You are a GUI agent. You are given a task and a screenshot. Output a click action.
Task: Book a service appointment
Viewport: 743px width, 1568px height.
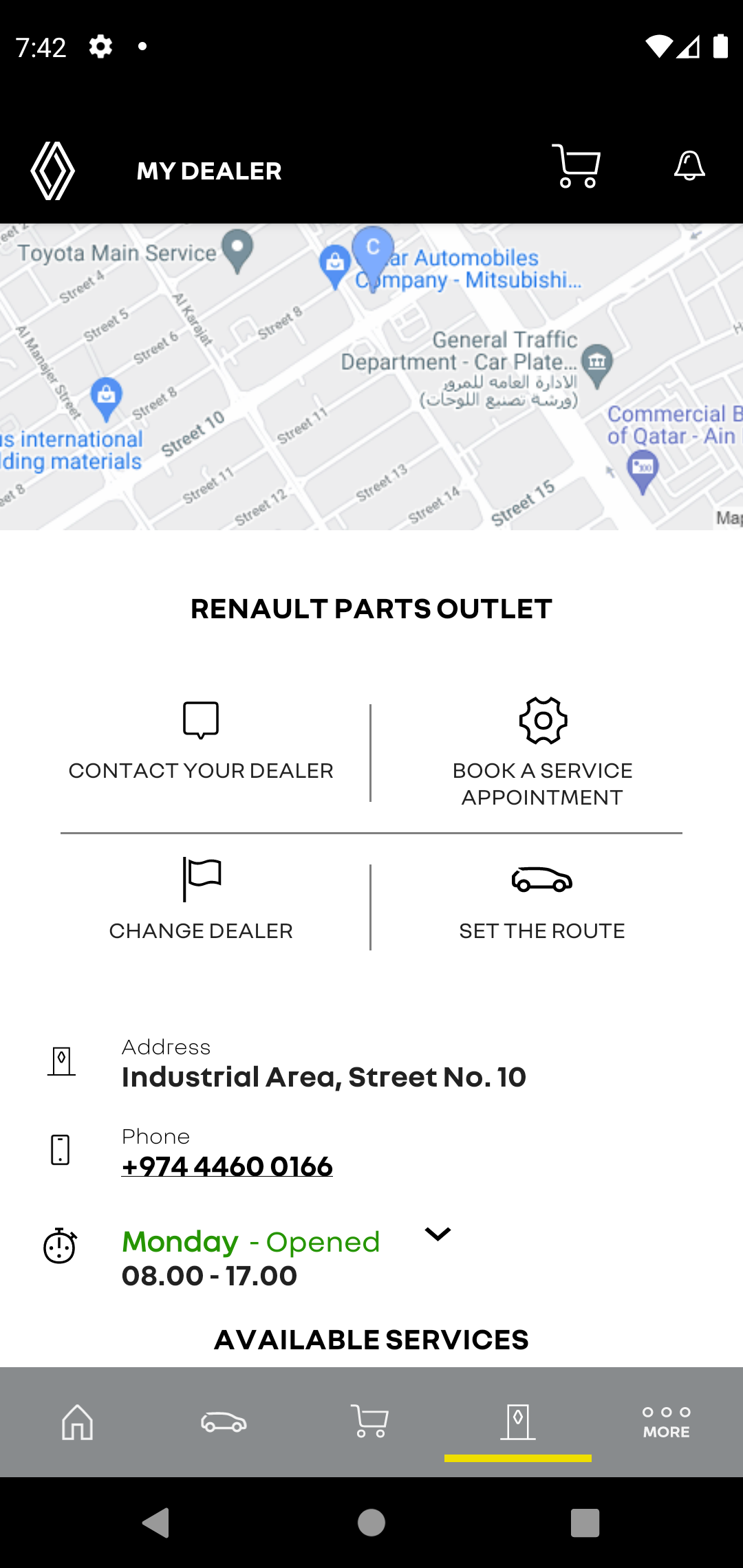coord(543,754)
